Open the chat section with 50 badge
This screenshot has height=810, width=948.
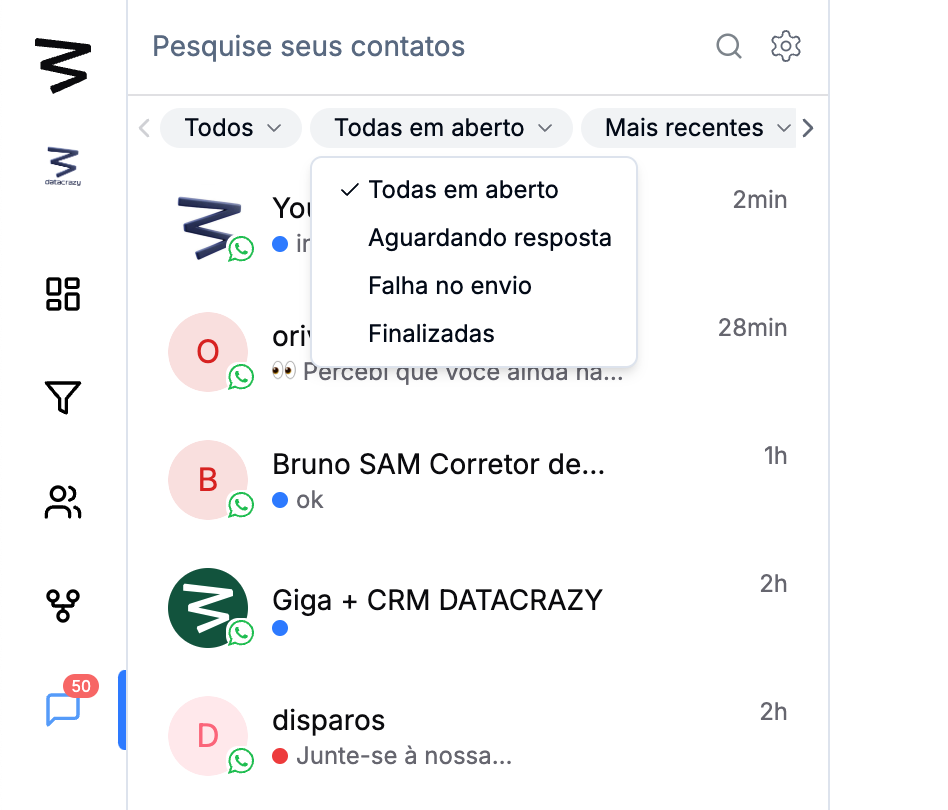(63, 708)
